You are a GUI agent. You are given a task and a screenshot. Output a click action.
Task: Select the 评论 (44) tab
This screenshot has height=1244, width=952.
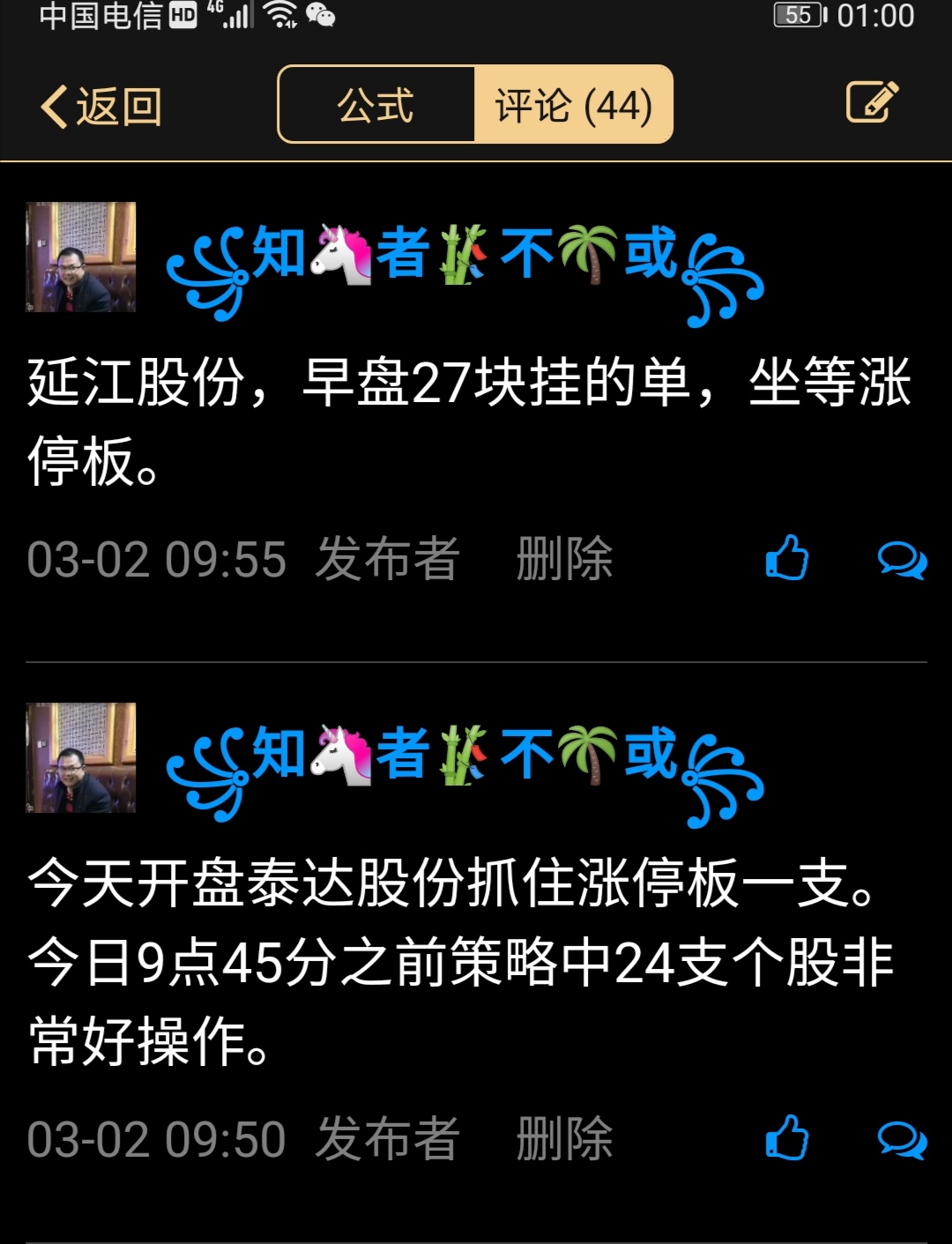(574, 105)
